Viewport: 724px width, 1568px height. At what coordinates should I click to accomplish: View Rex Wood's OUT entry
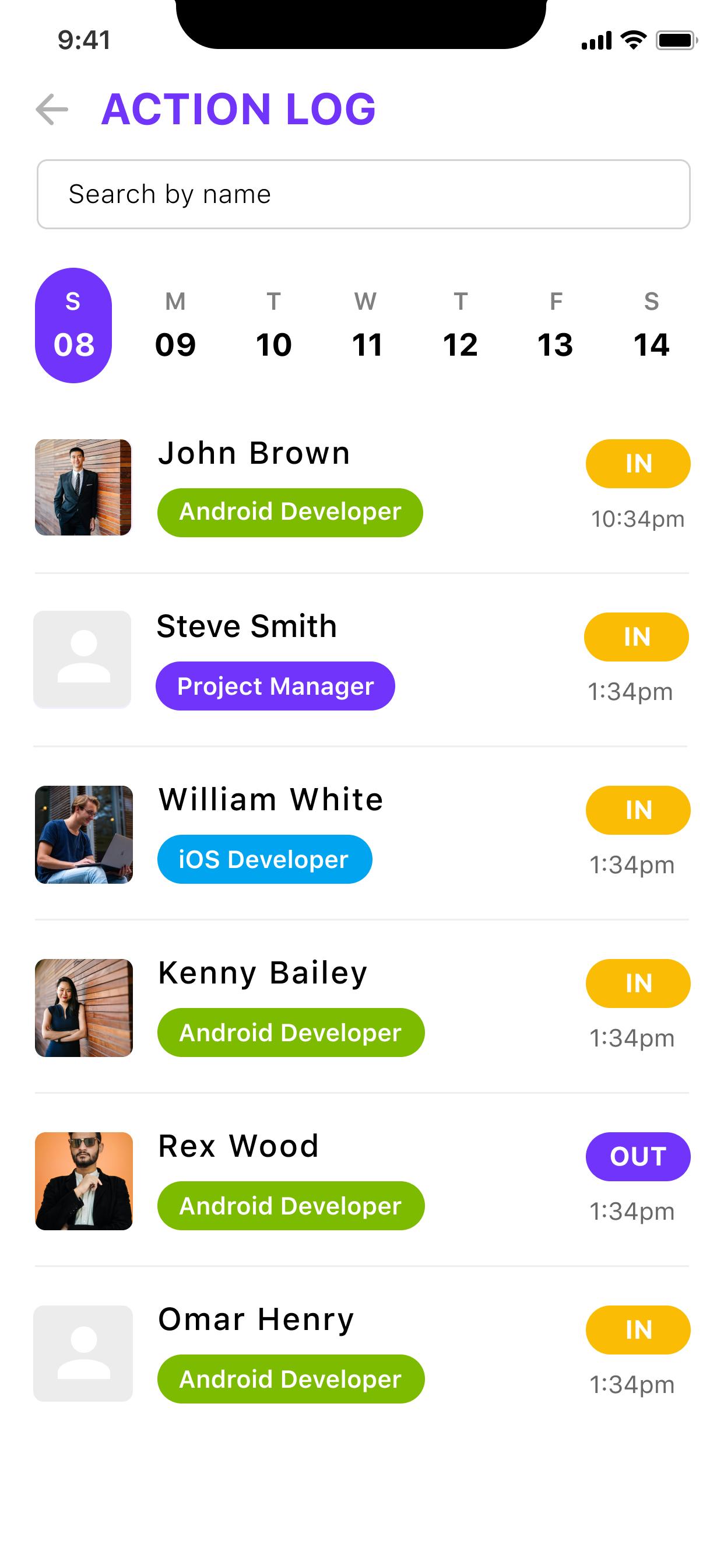coord(362,1181)
